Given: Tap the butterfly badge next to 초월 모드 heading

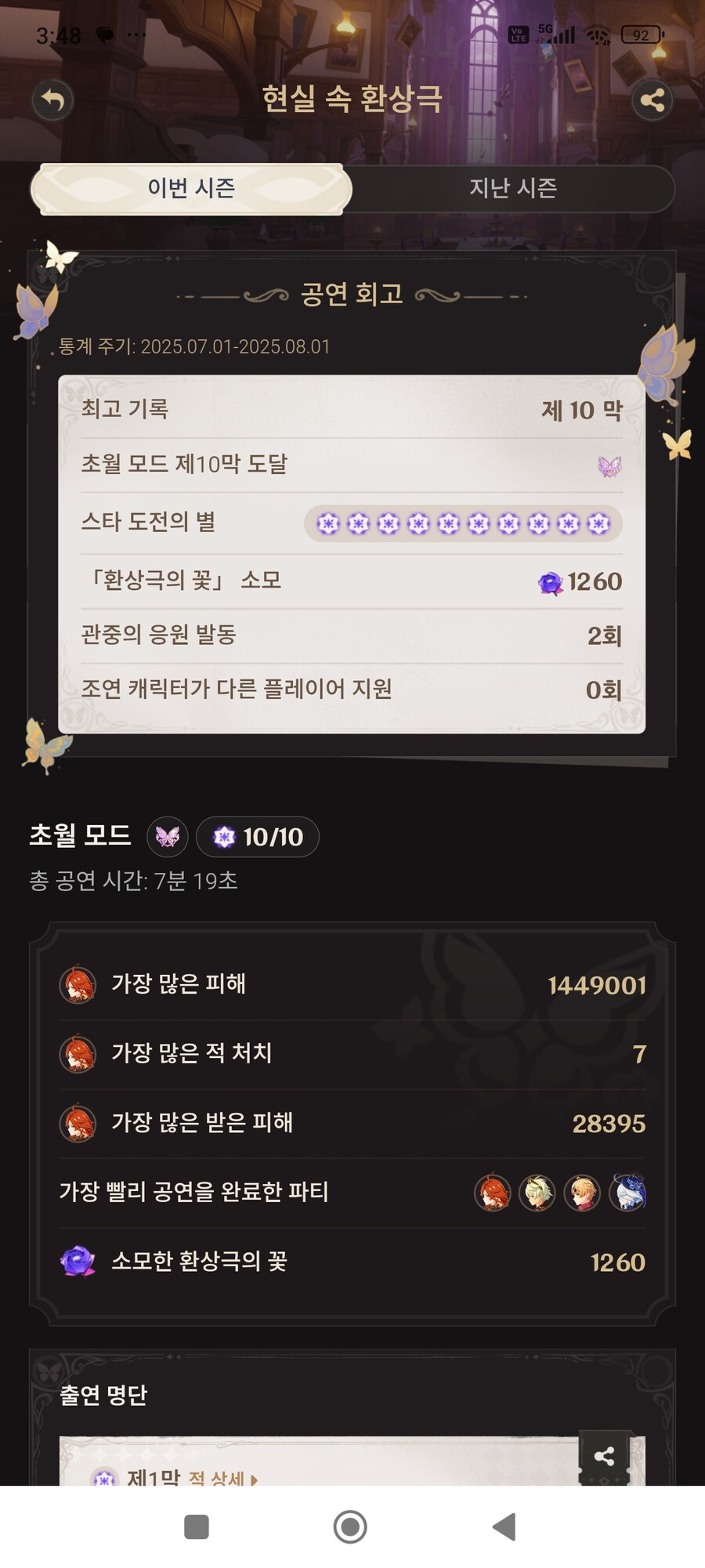Looking at the screenshot, I should click(167, 837).
